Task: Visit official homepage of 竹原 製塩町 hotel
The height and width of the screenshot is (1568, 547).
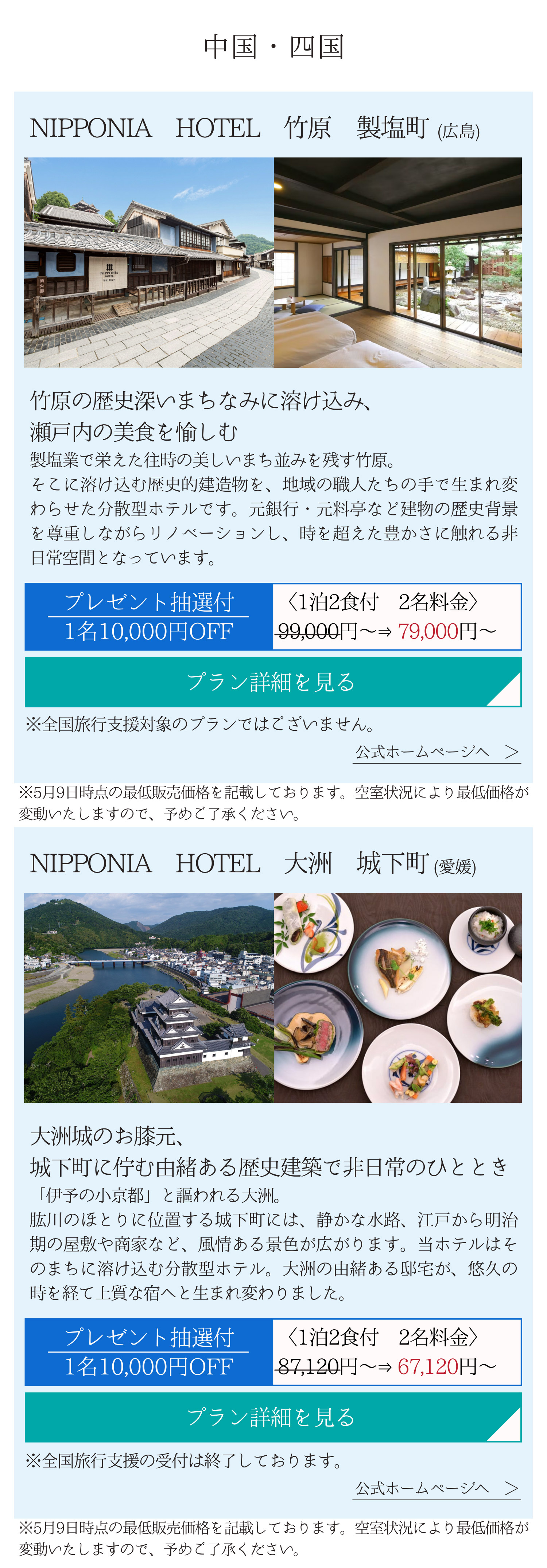Action: pyautogui.click(x=437, y=752)
